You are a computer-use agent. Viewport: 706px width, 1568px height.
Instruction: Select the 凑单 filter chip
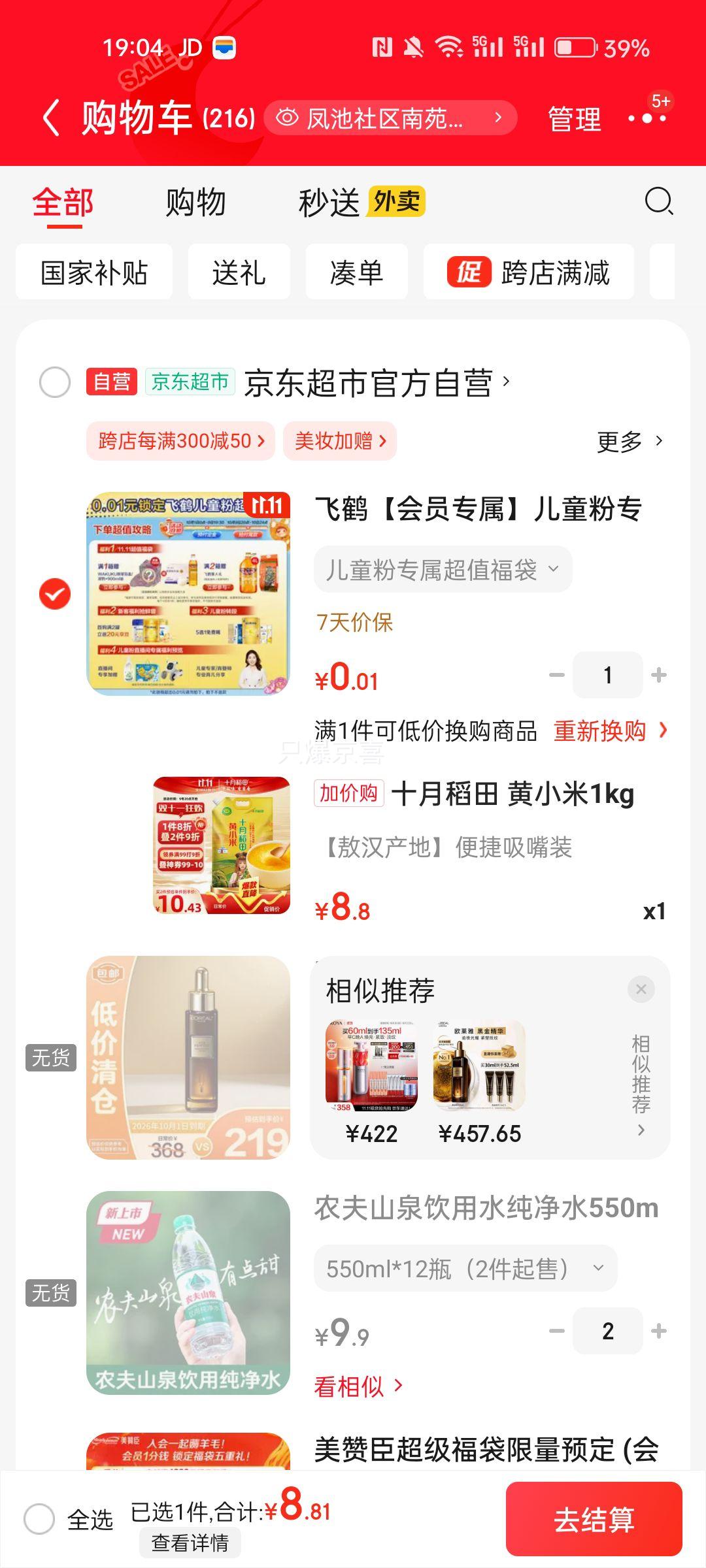356,272
